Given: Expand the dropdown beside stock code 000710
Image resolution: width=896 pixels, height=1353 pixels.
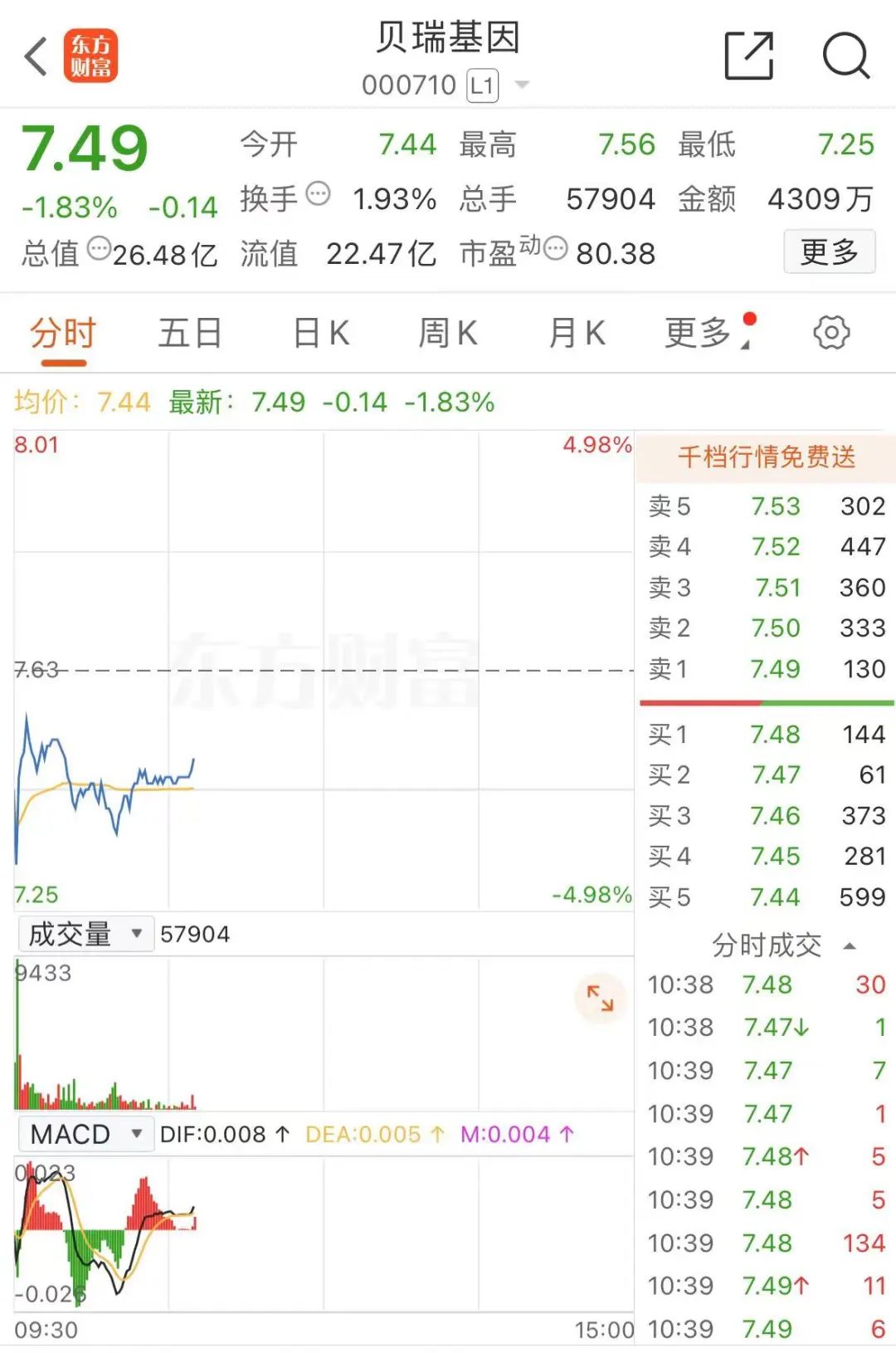Looking at the screenshot, I should pos(521,84).
